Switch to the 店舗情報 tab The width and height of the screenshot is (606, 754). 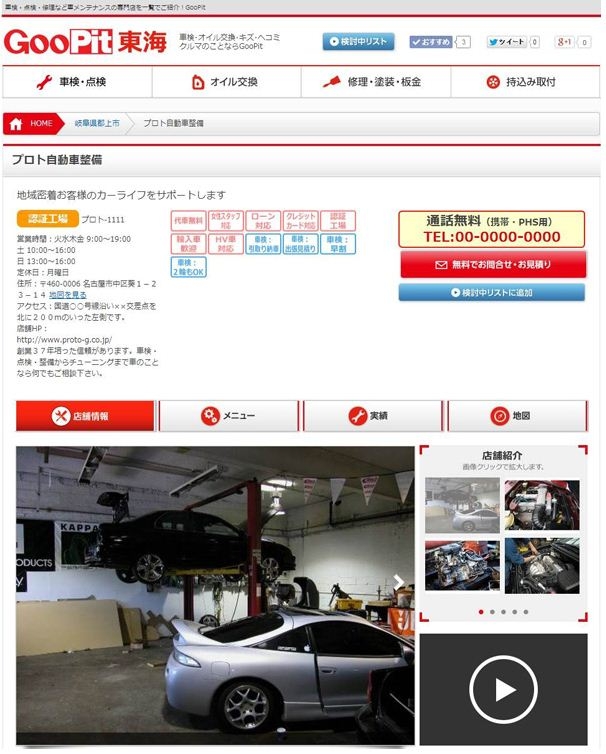pyautogui.click(x=85, y=416)
